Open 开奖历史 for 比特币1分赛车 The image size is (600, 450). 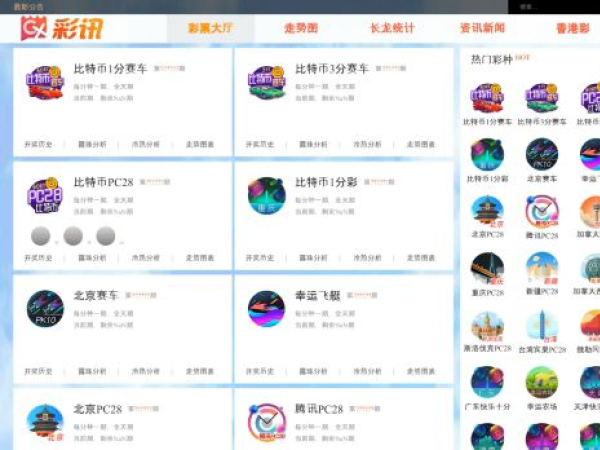pos(38,144)
